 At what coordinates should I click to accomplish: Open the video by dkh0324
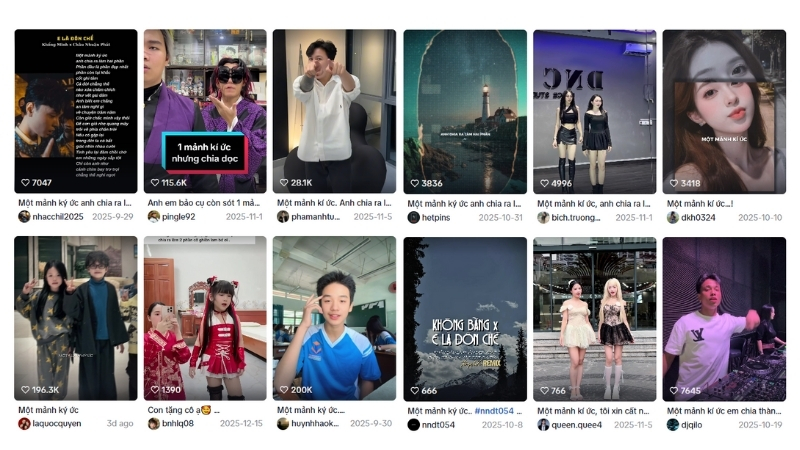click(x=723, y=110)
